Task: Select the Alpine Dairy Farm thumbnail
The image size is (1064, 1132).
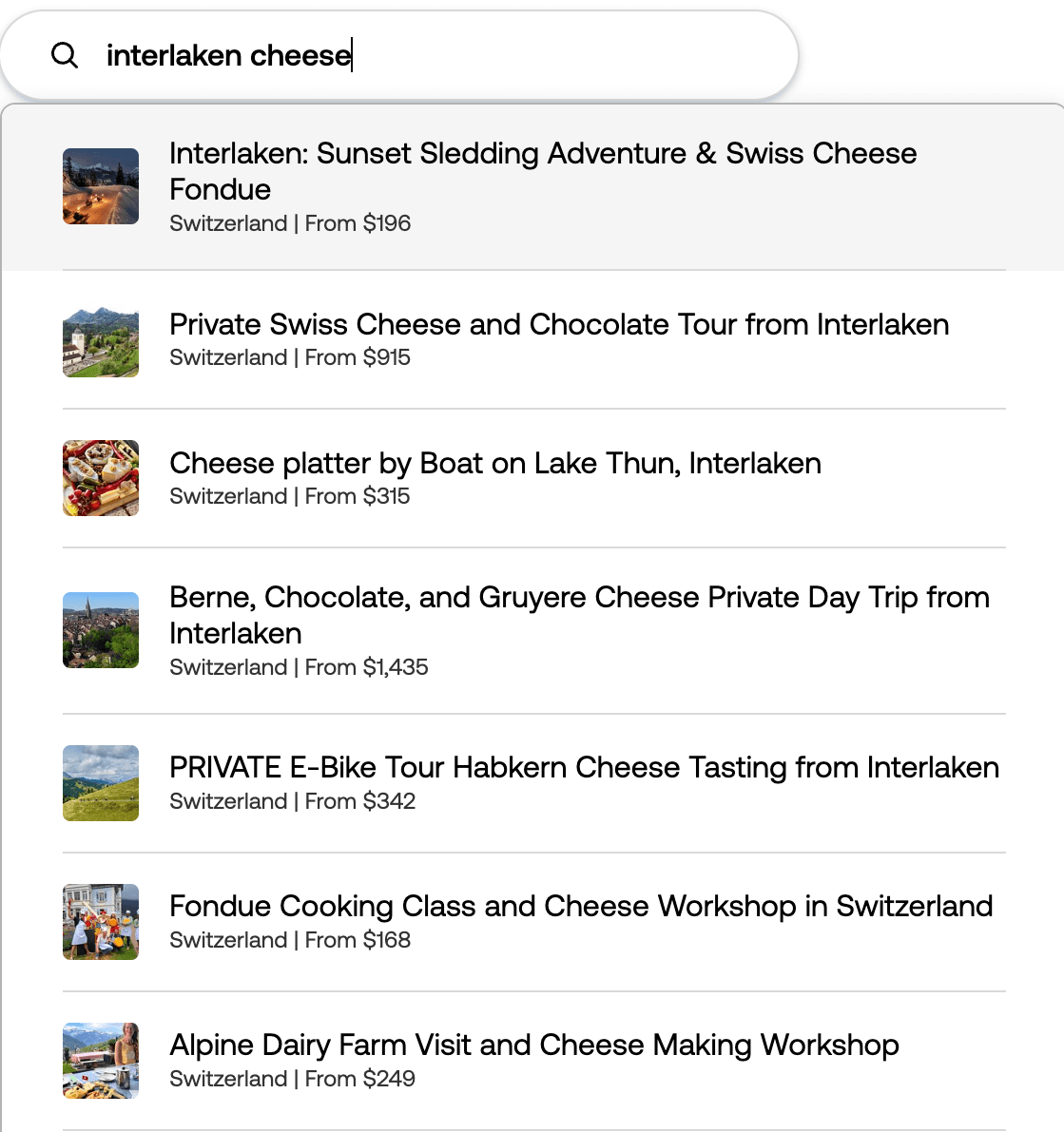Action: coord(100,1061)
